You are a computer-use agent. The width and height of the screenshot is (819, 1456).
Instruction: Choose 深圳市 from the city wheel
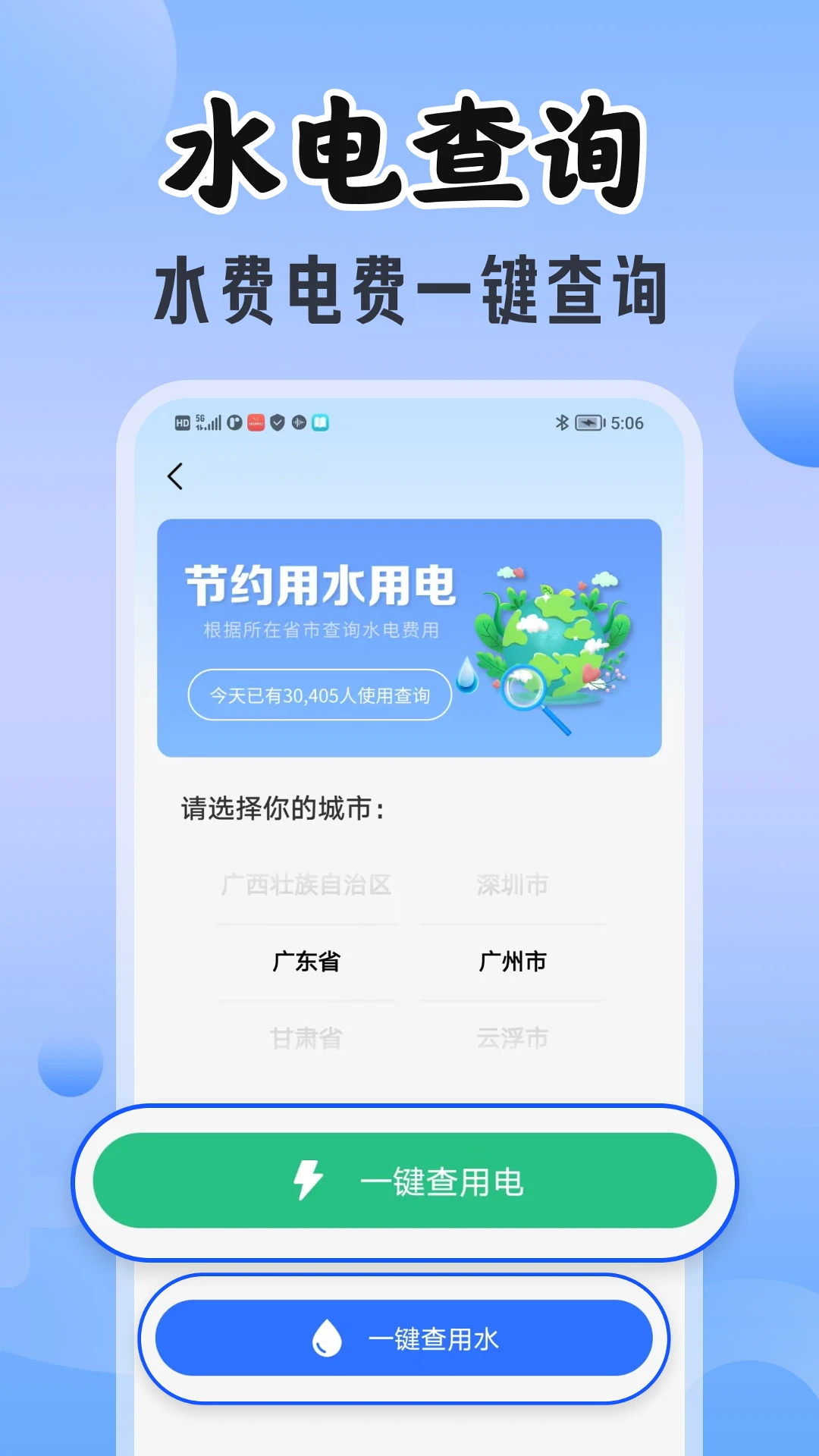click(x=512, y=885)
